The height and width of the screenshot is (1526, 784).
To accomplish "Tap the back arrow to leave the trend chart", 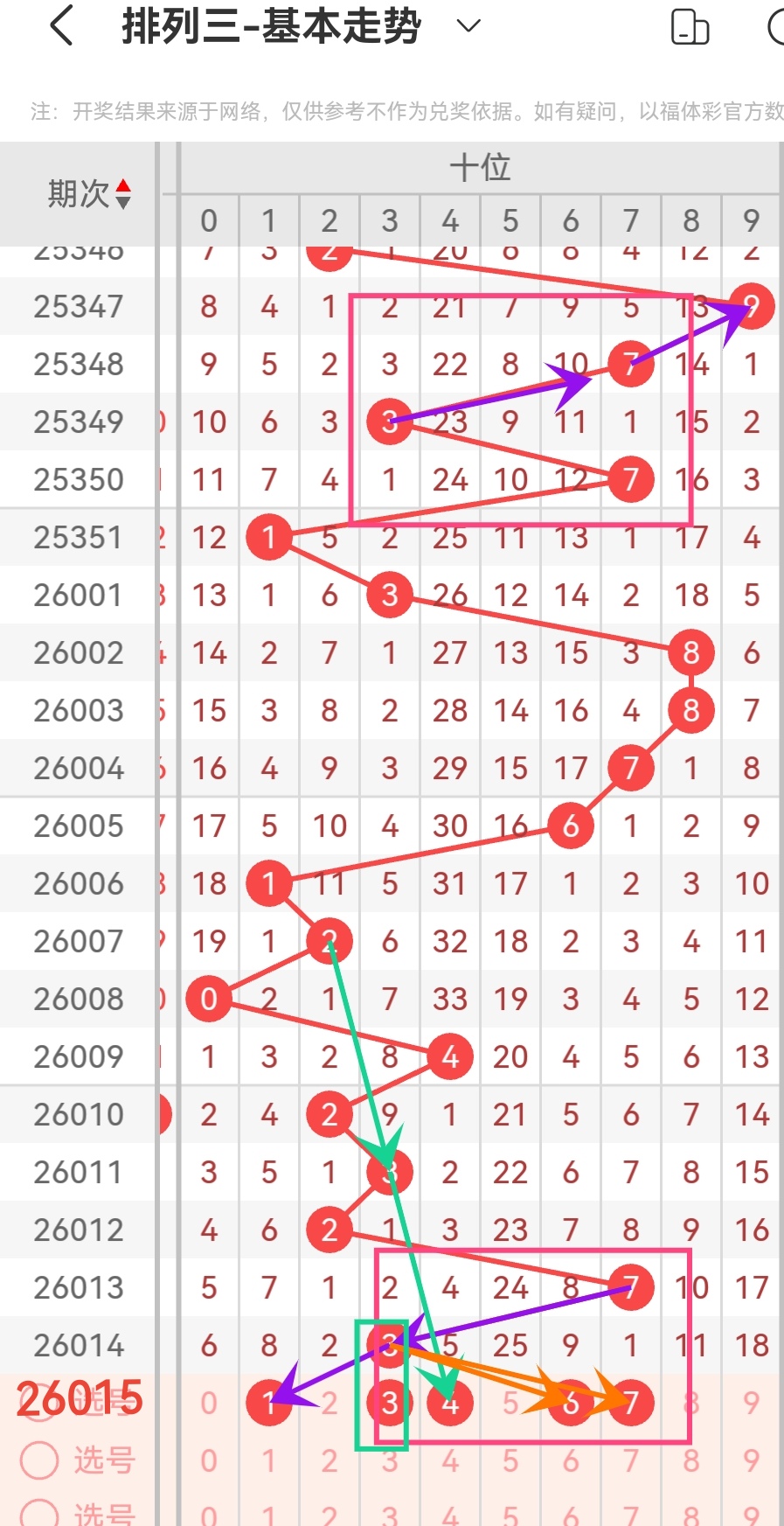I will pos(59,26).
